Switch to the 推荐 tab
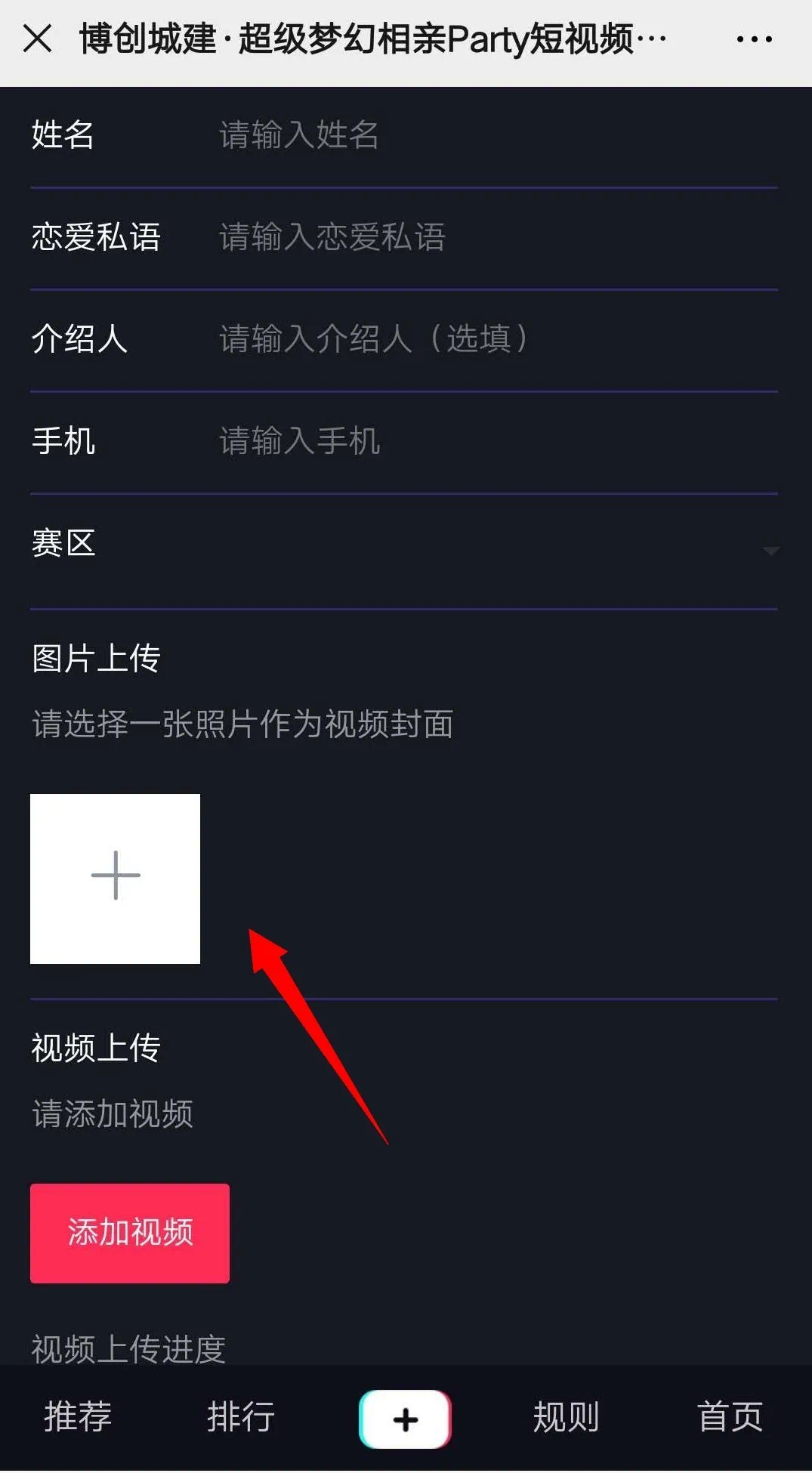The height and width of the screenshot is (1473, 812). pos(78,1416)
